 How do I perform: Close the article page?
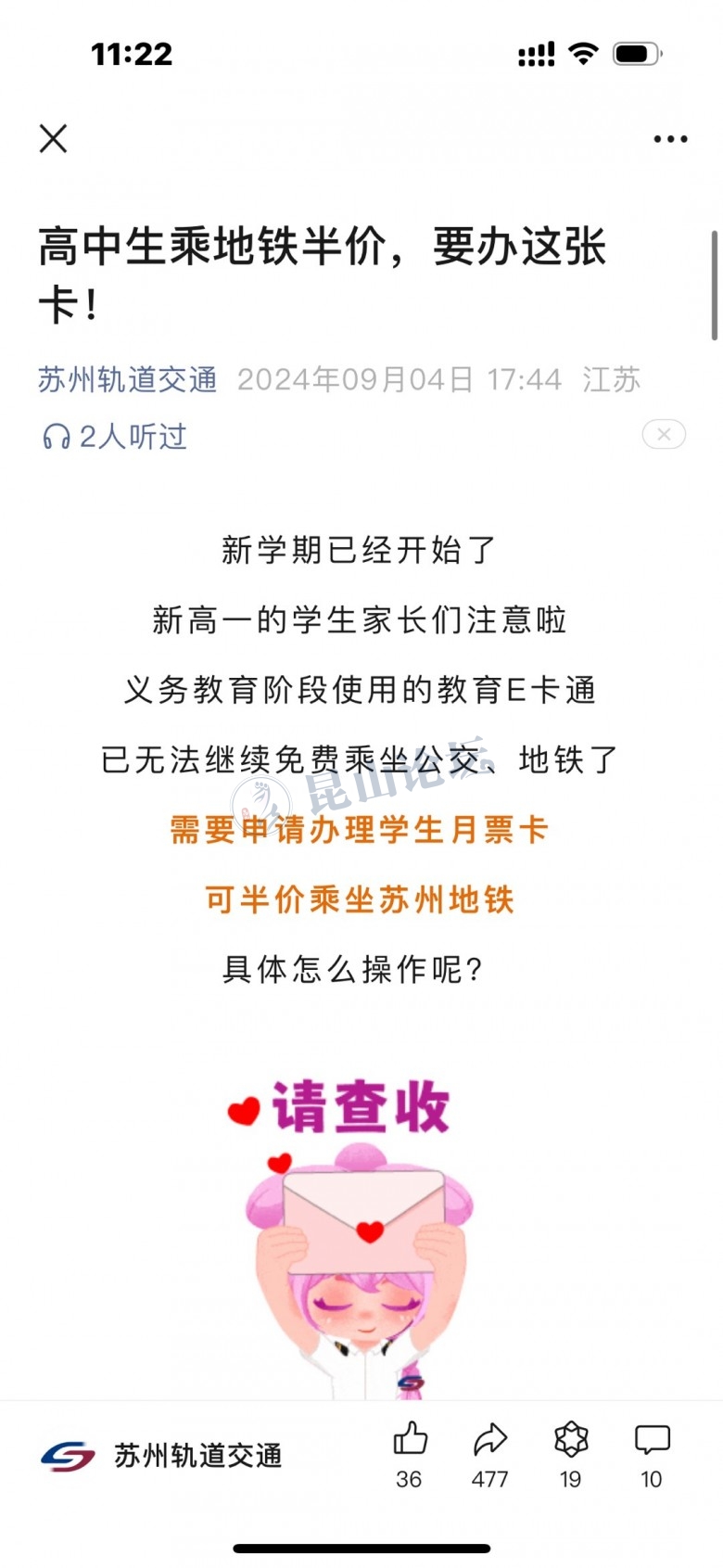[54, 139]
